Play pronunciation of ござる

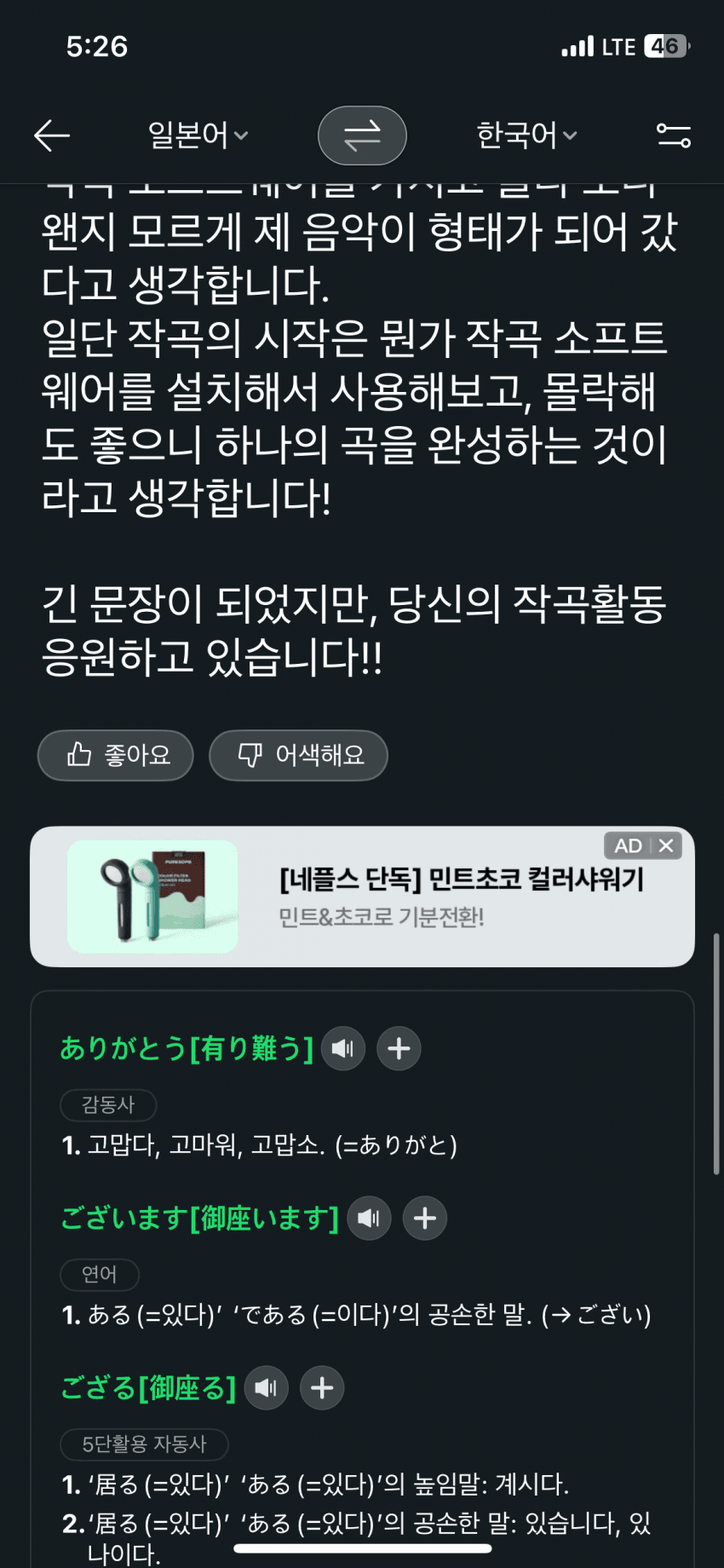266,1387
